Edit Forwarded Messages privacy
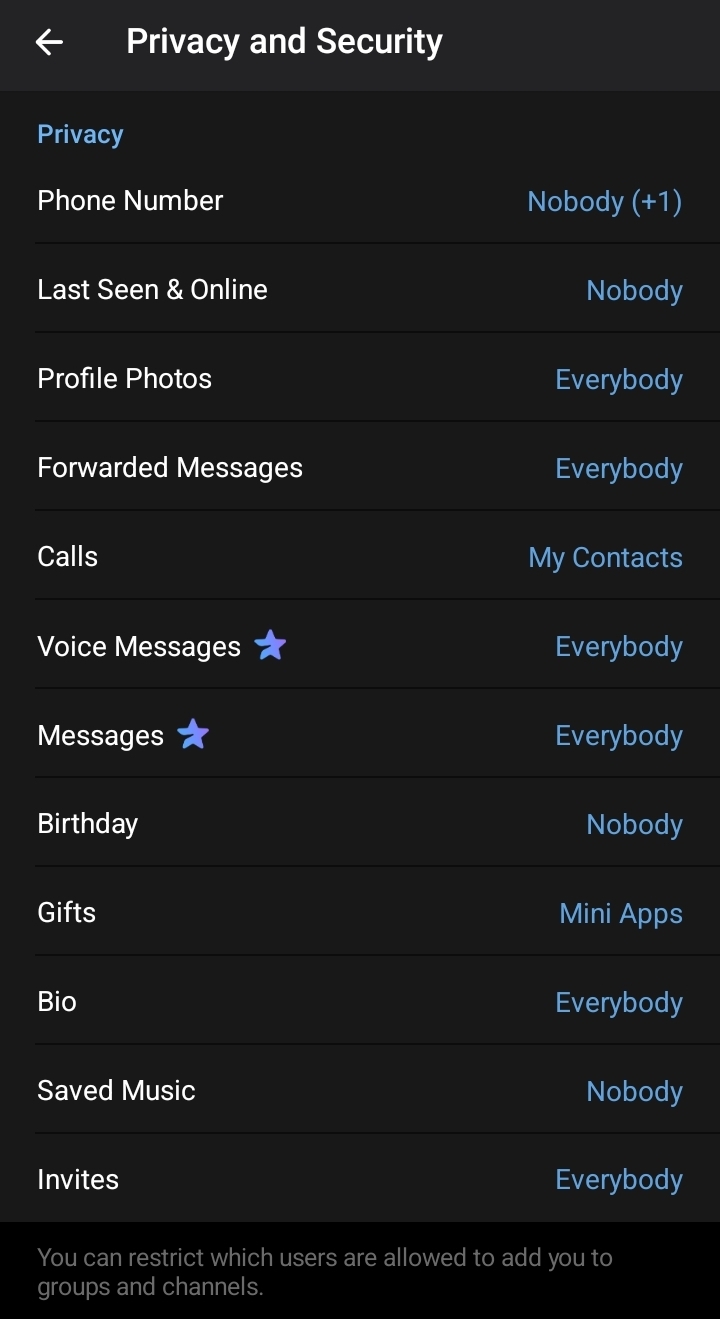Screen dimensions: 720x1319 tap(360, 468)
